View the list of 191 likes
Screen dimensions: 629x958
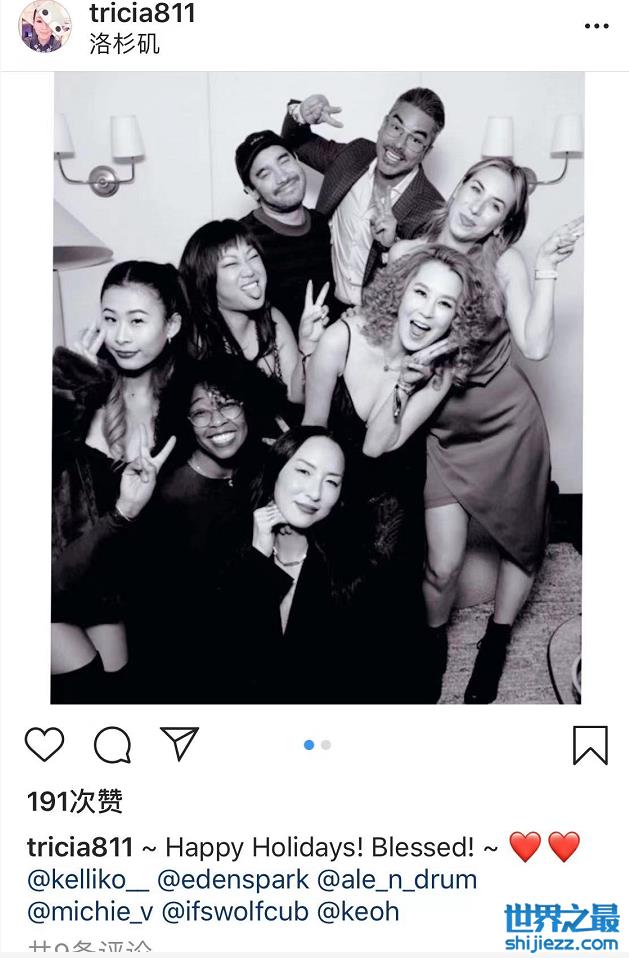click(x=75, y=800)
